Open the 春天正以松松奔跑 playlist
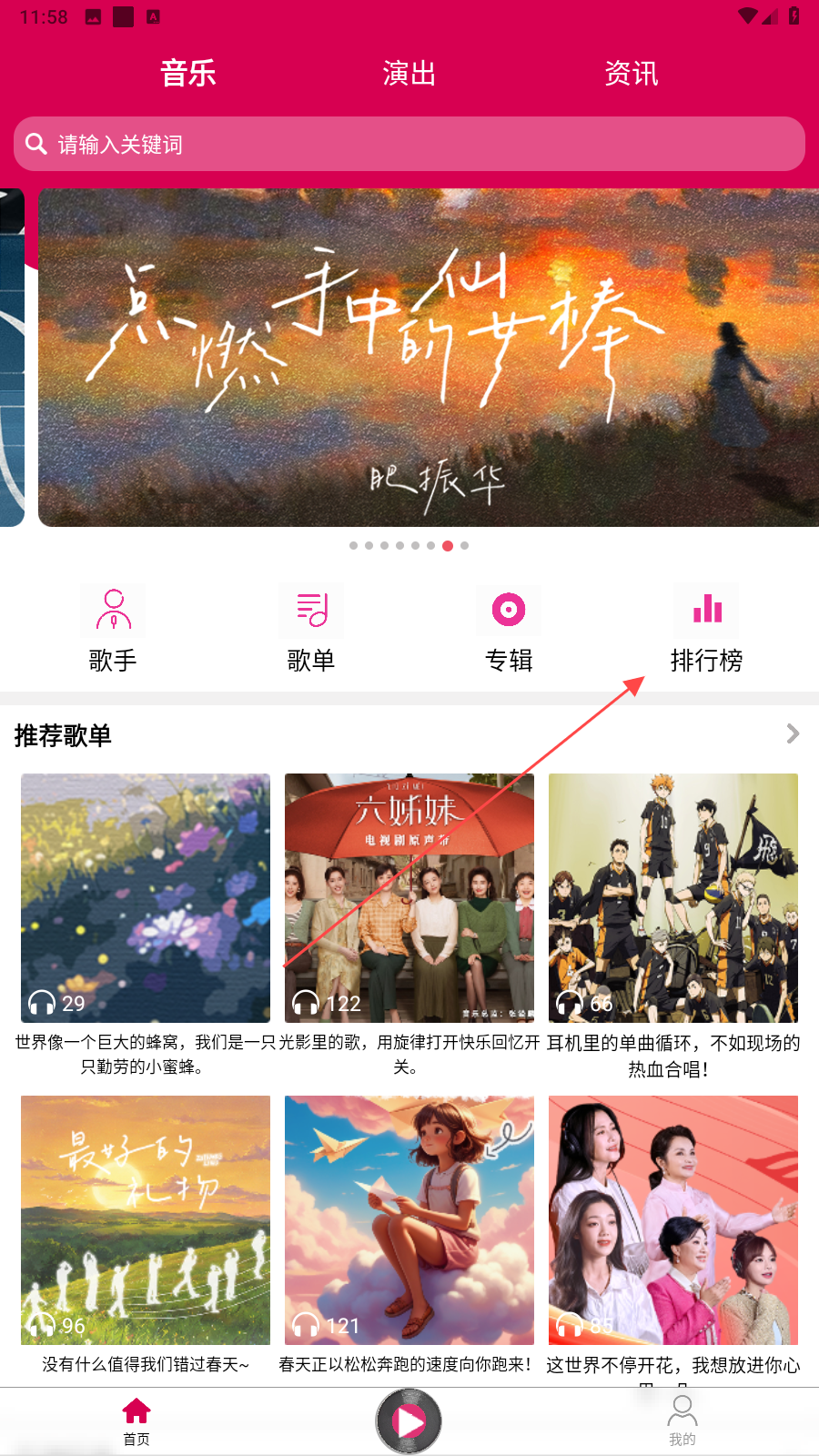The image size is (819, 1456). (409, 1220)
